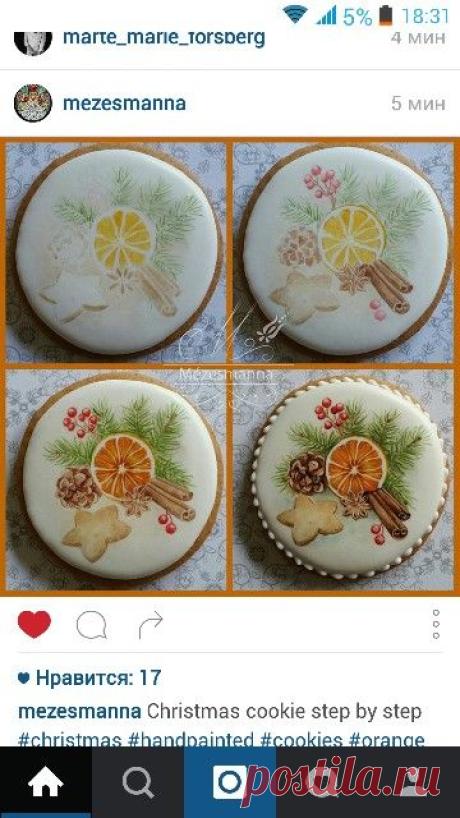460x818 pixels.
Task: Open the #christmas hashtag
Action: pos(70,740)
